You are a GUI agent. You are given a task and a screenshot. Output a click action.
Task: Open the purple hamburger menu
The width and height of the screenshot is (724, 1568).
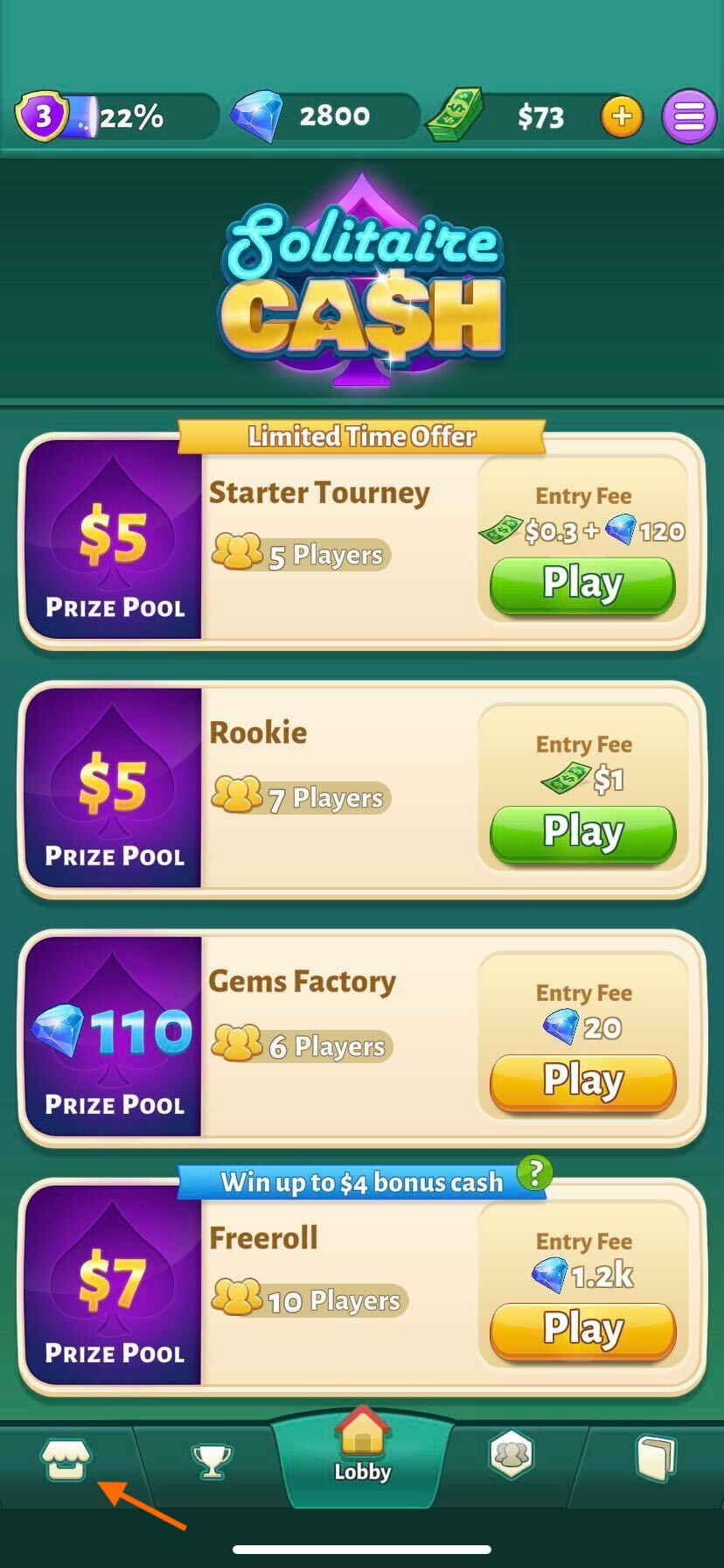pyautogui.click(x=688, y=116)
